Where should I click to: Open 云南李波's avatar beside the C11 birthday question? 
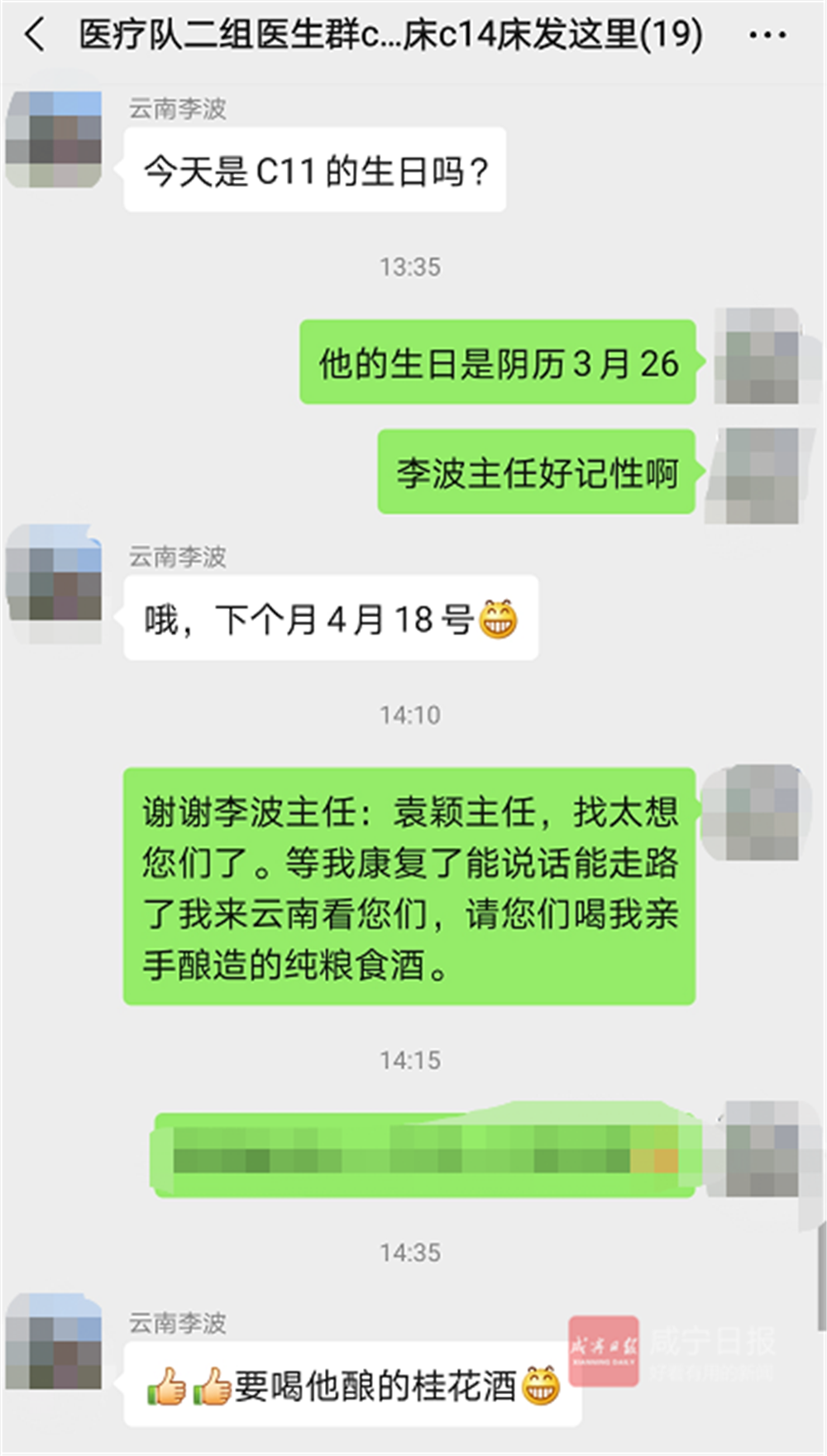pos(54,139)
